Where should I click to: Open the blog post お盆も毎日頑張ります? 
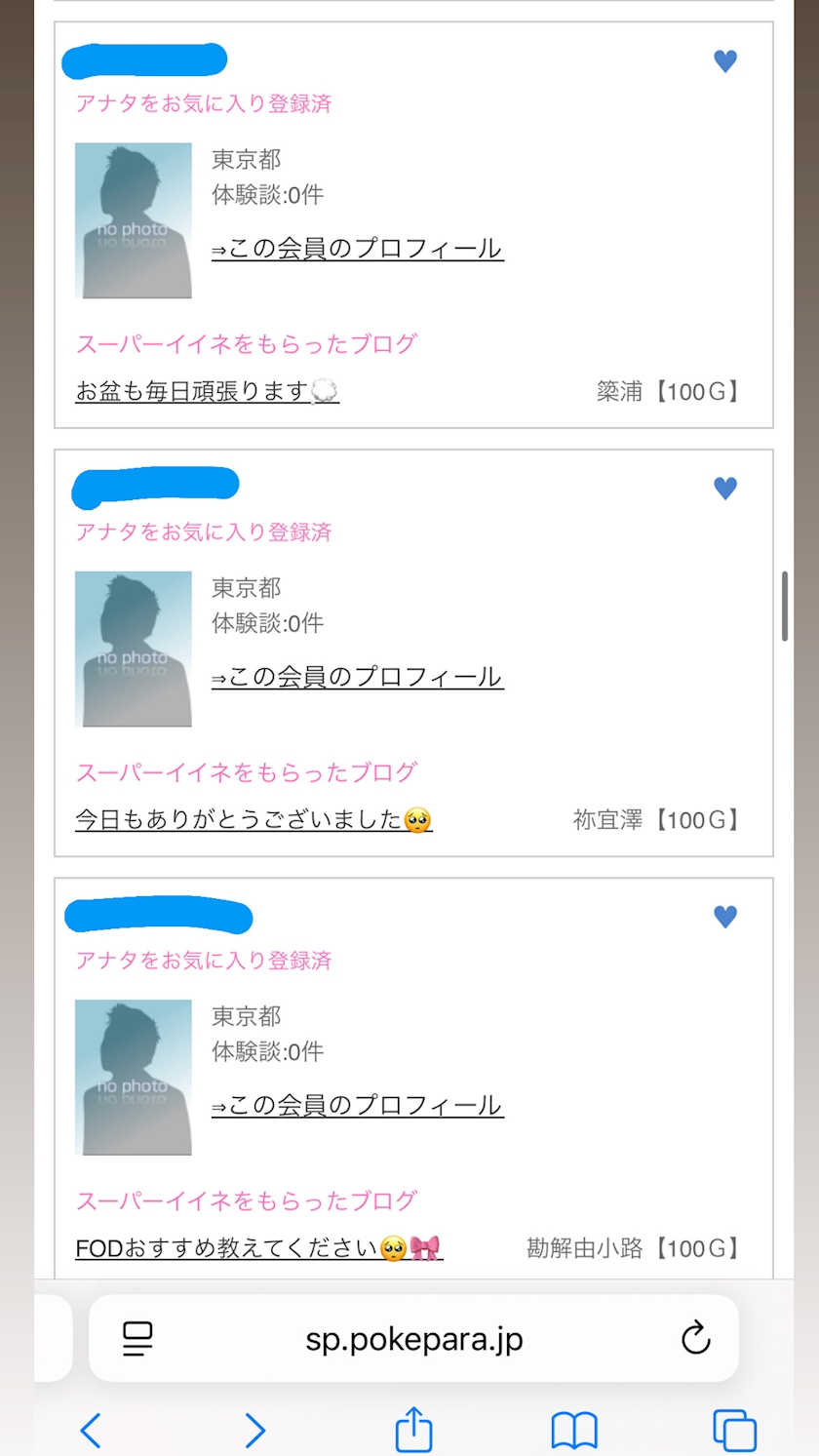click(x=207, y=392)
